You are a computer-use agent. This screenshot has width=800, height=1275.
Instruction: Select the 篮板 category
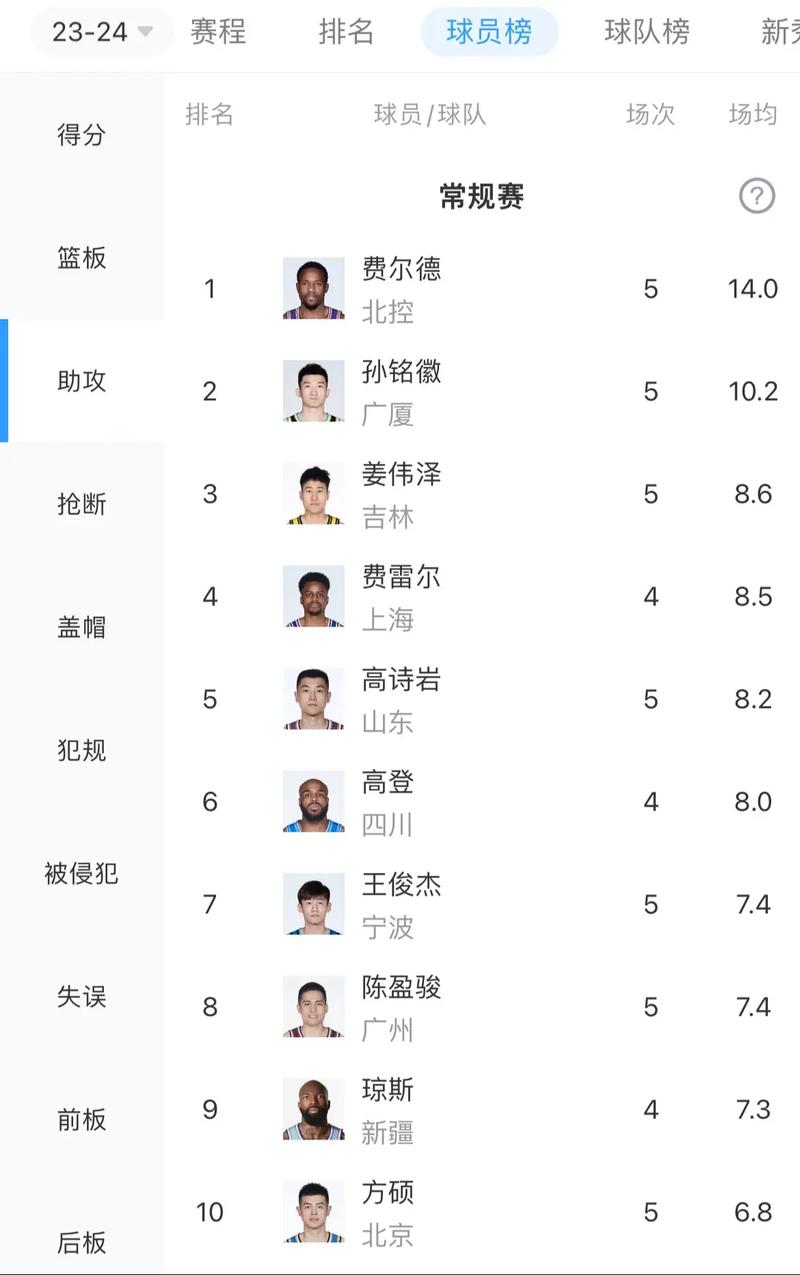[x=81, y=258]
